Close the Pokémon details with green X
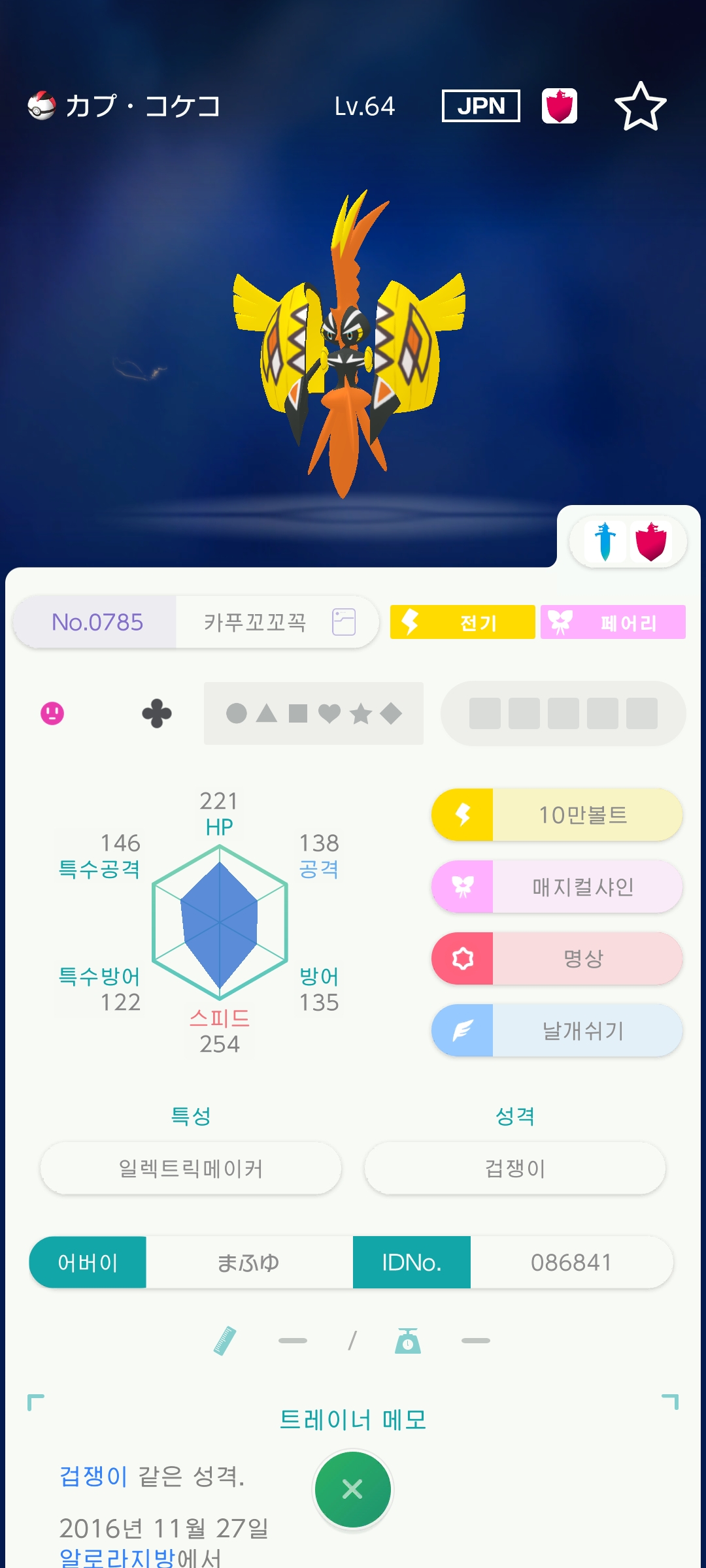Image resolution: width=706 pixels, height=1568 pixels. 352,1489
